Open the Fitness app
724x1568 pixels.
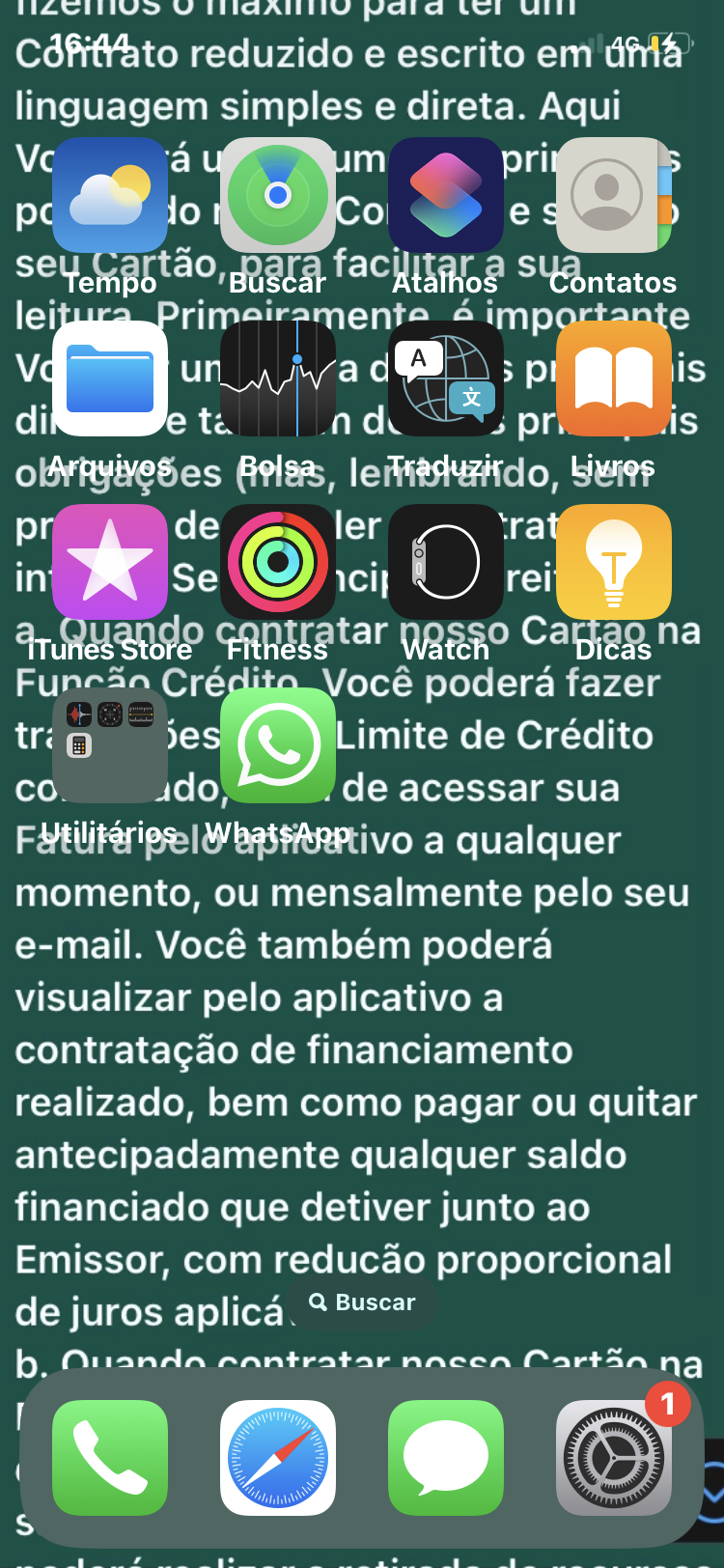pos(278,562)
